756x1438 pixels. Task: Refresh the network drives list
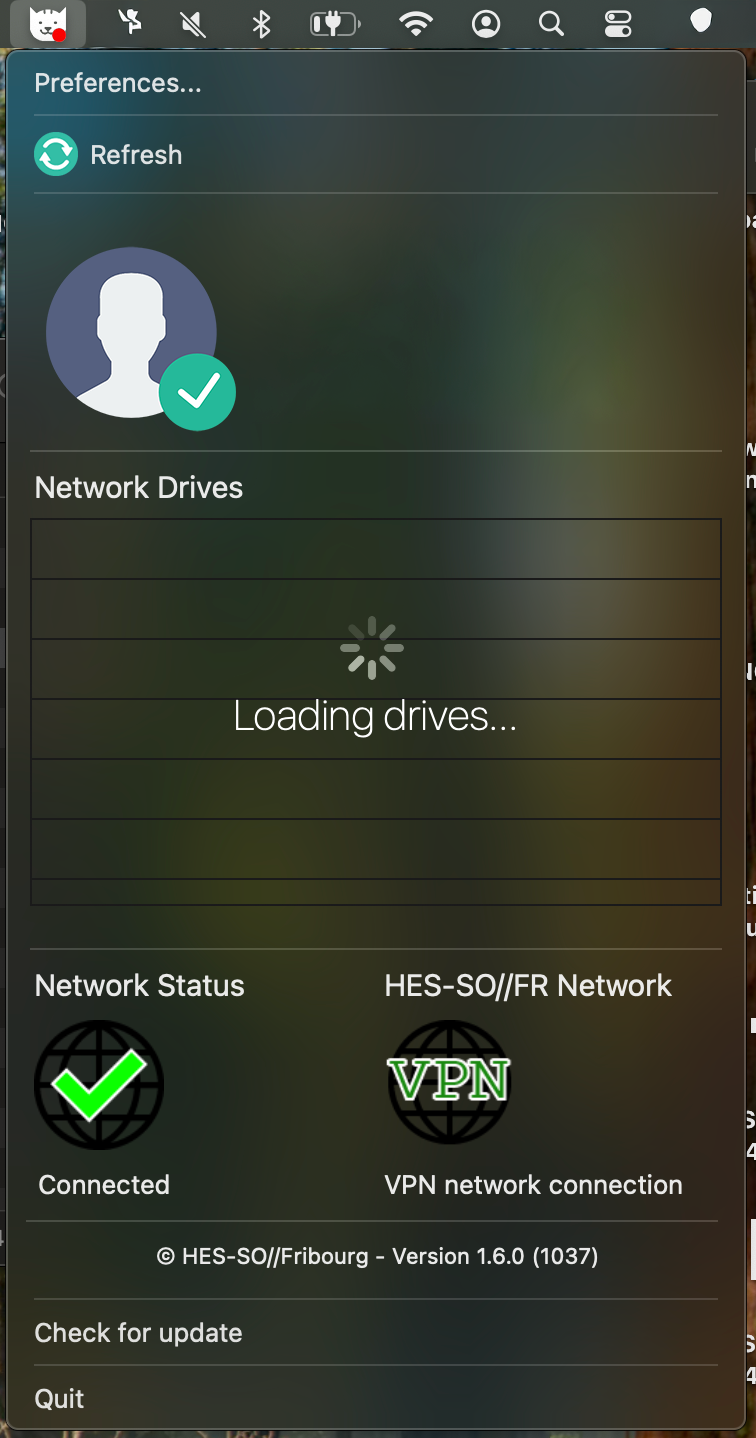point(109,155)
